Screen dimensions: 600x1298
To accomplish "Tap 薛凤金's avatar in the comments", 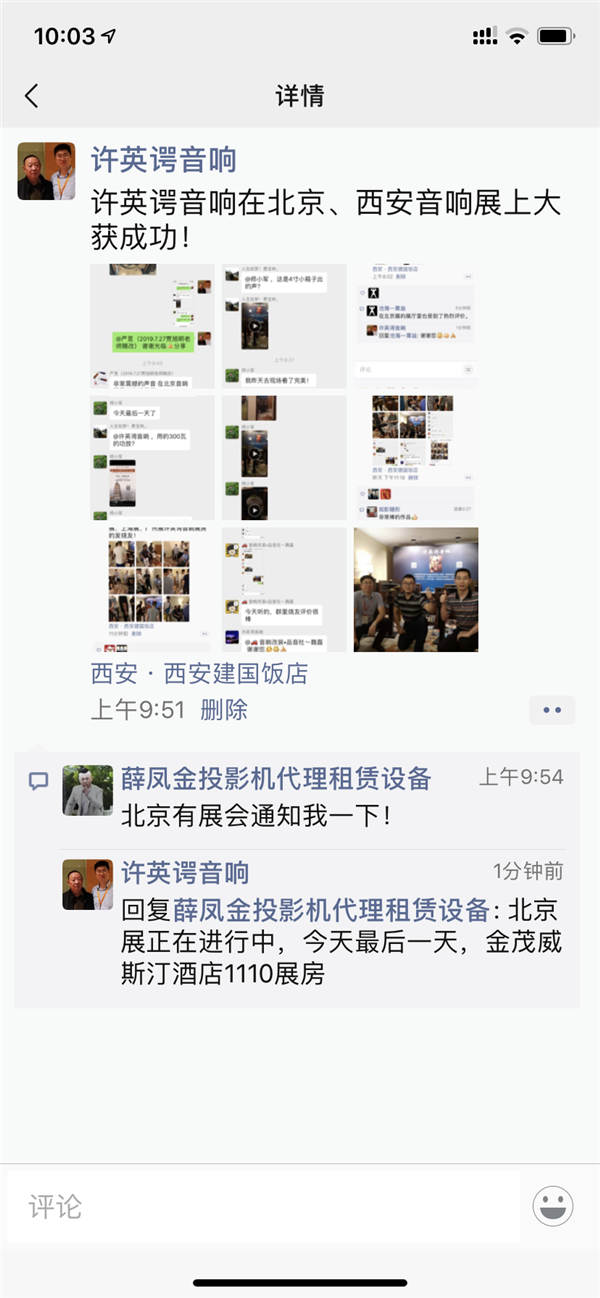I will tap(88, 790).
